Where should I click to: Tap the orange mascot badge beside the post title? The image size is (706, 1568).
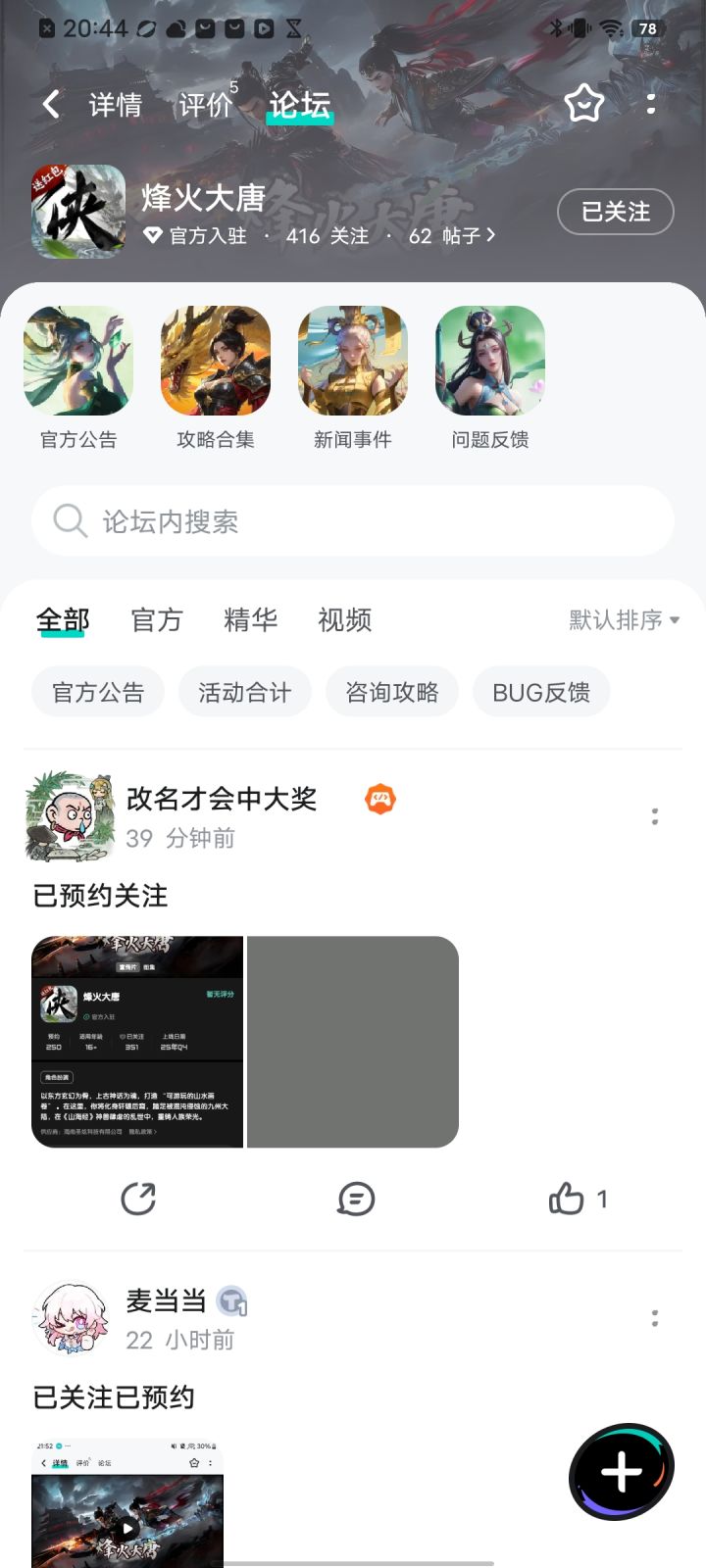pos(379,799)
